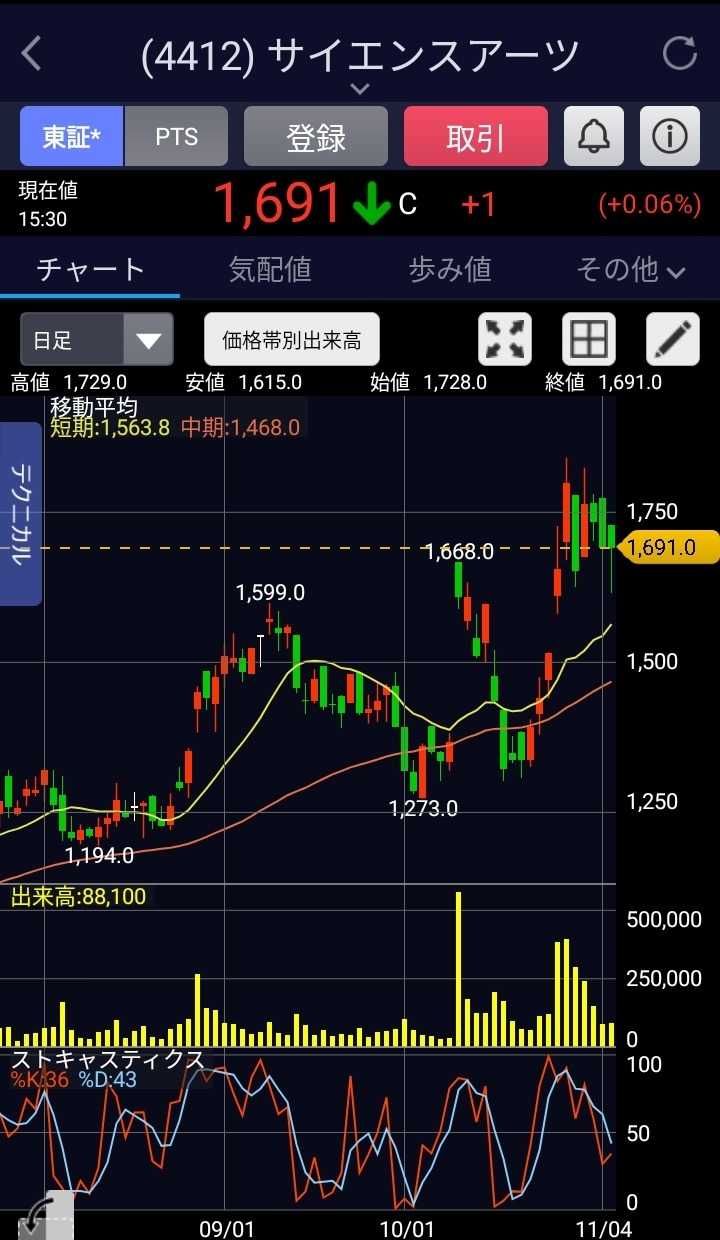
Task: Select the チャート tab
Action: (90, 269)
